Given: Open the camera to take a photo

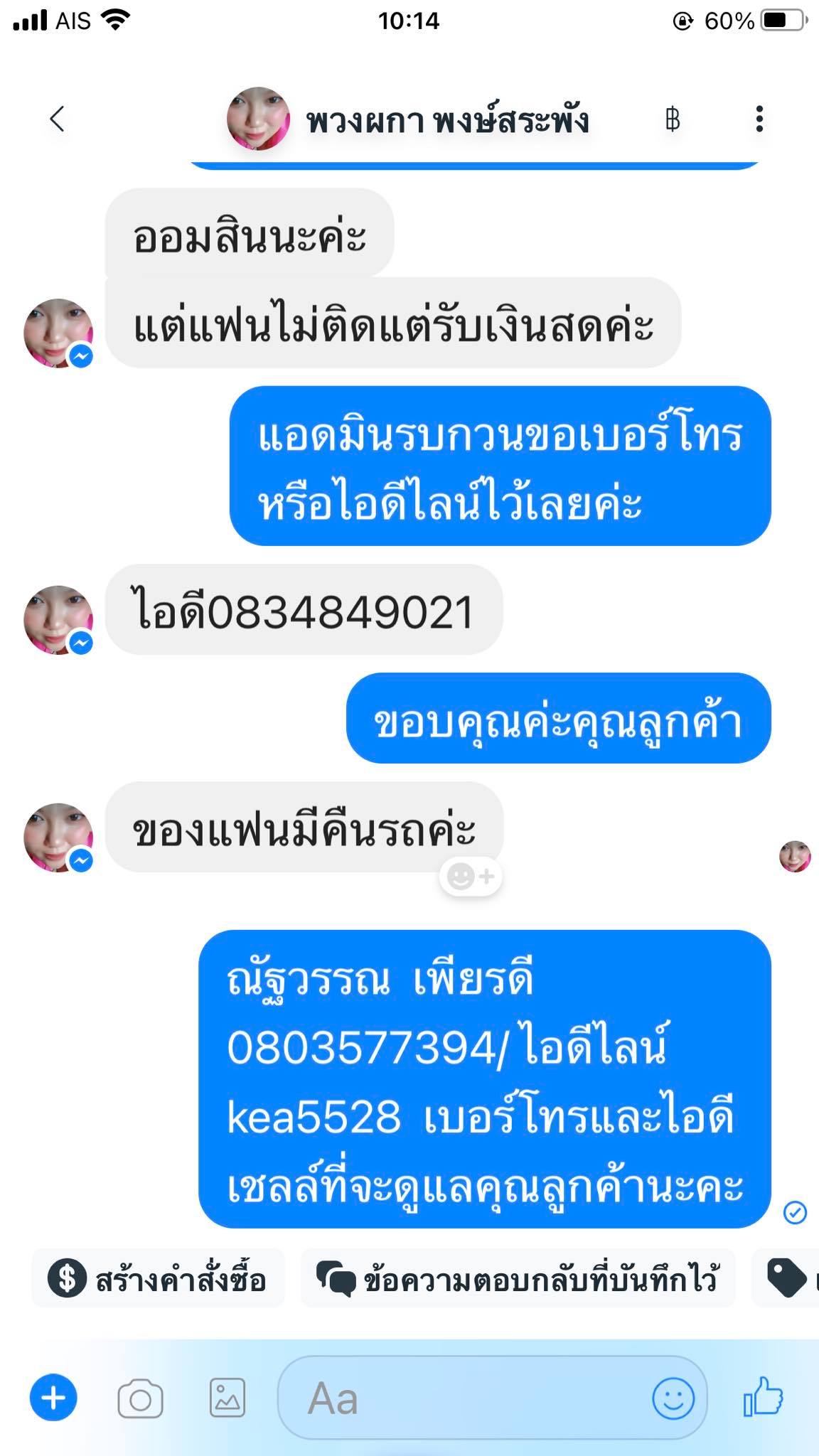Looking at the screenshot, I should (x=140, y=1399).
